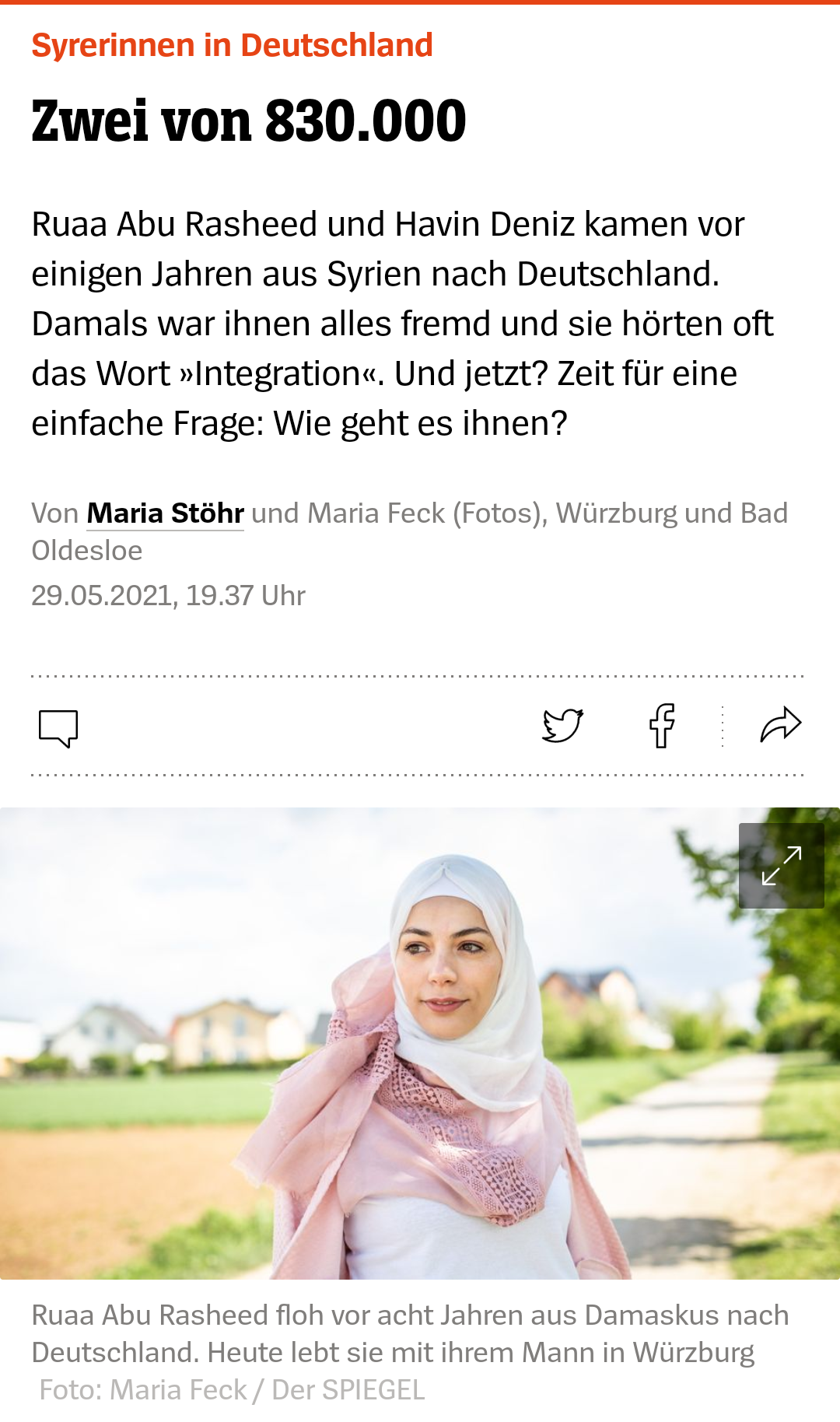Viewport: 840px width, 1422px height.
Task: Expand the photo to fullscreen
Action: [781, 865]
